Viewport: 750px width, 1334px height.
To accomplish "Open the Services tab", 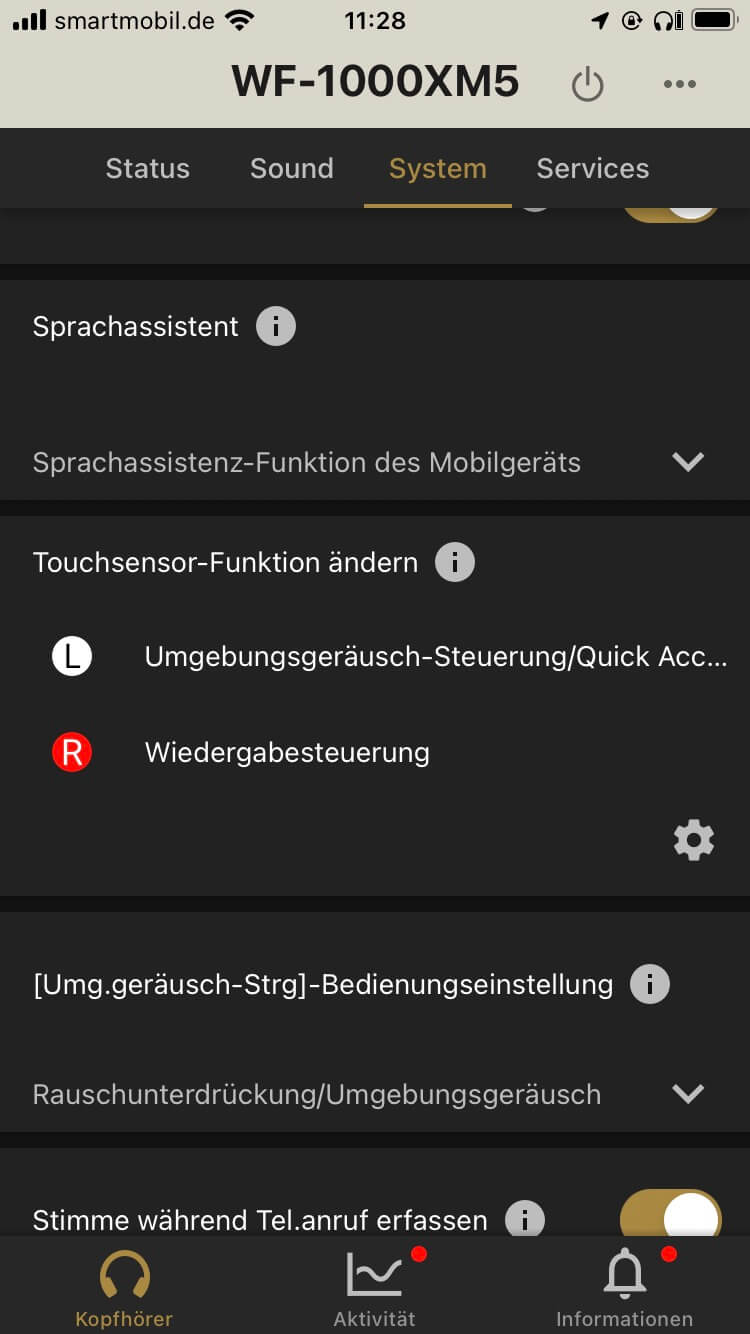I will [x=592, y=168].
